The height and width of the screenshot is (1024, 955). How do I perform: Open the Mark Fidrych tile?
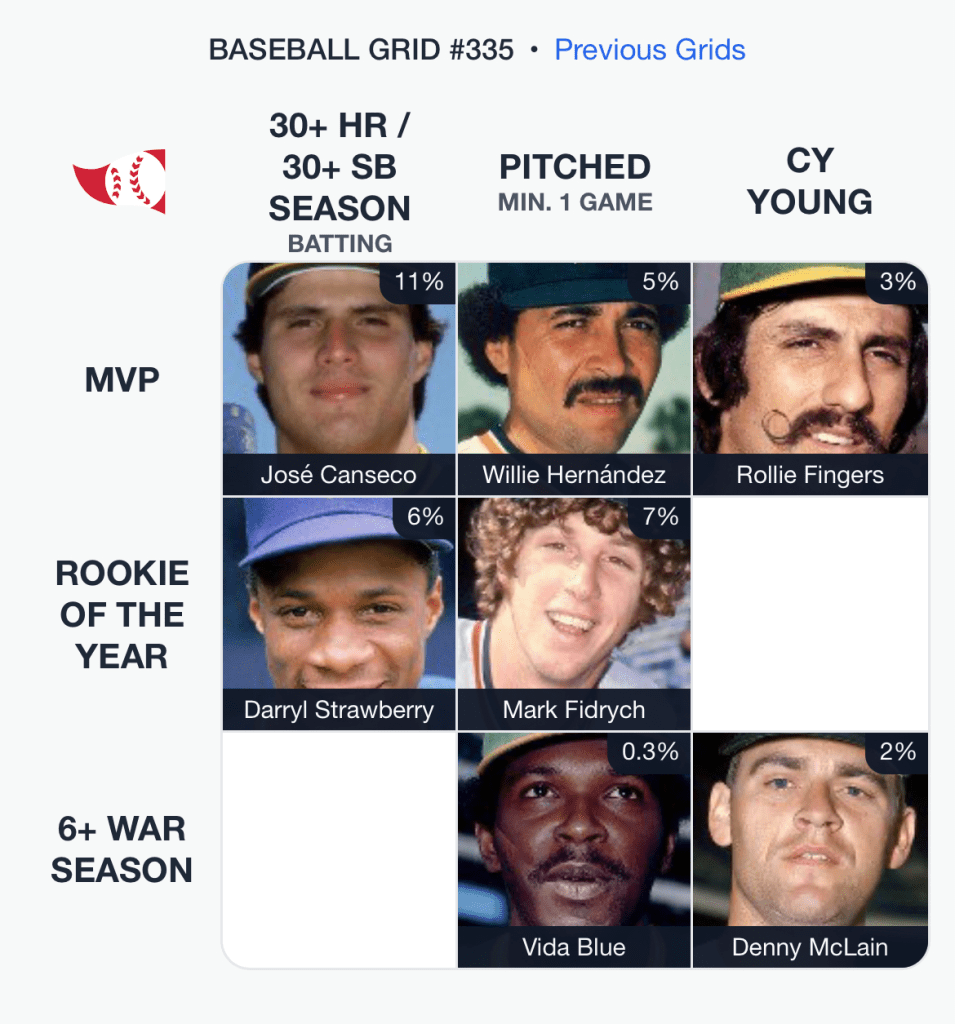574,614
